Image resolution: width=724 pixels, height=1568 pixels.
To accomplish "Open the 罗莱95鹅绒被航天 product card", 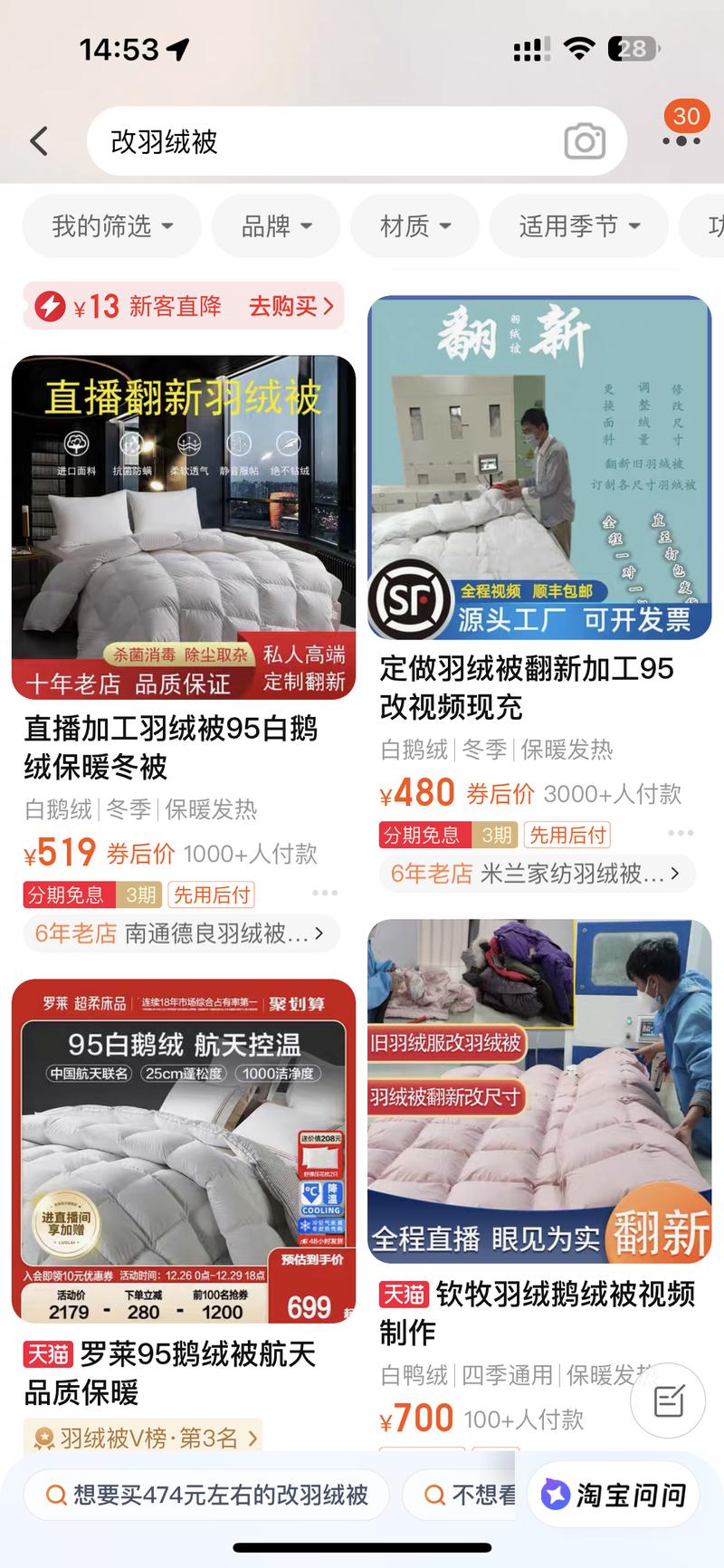I will click(x=184, y=1213).
